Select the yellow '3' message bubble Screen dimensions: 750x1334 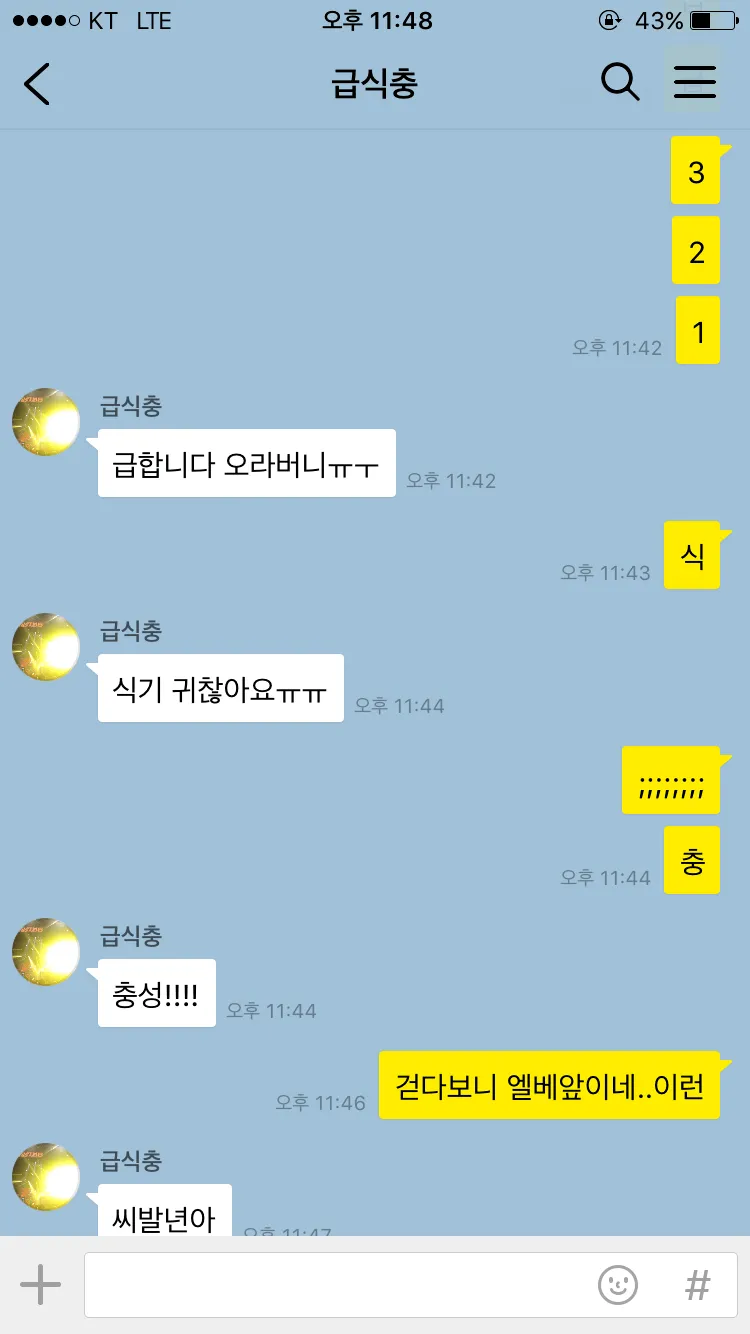tap(696, 169)
